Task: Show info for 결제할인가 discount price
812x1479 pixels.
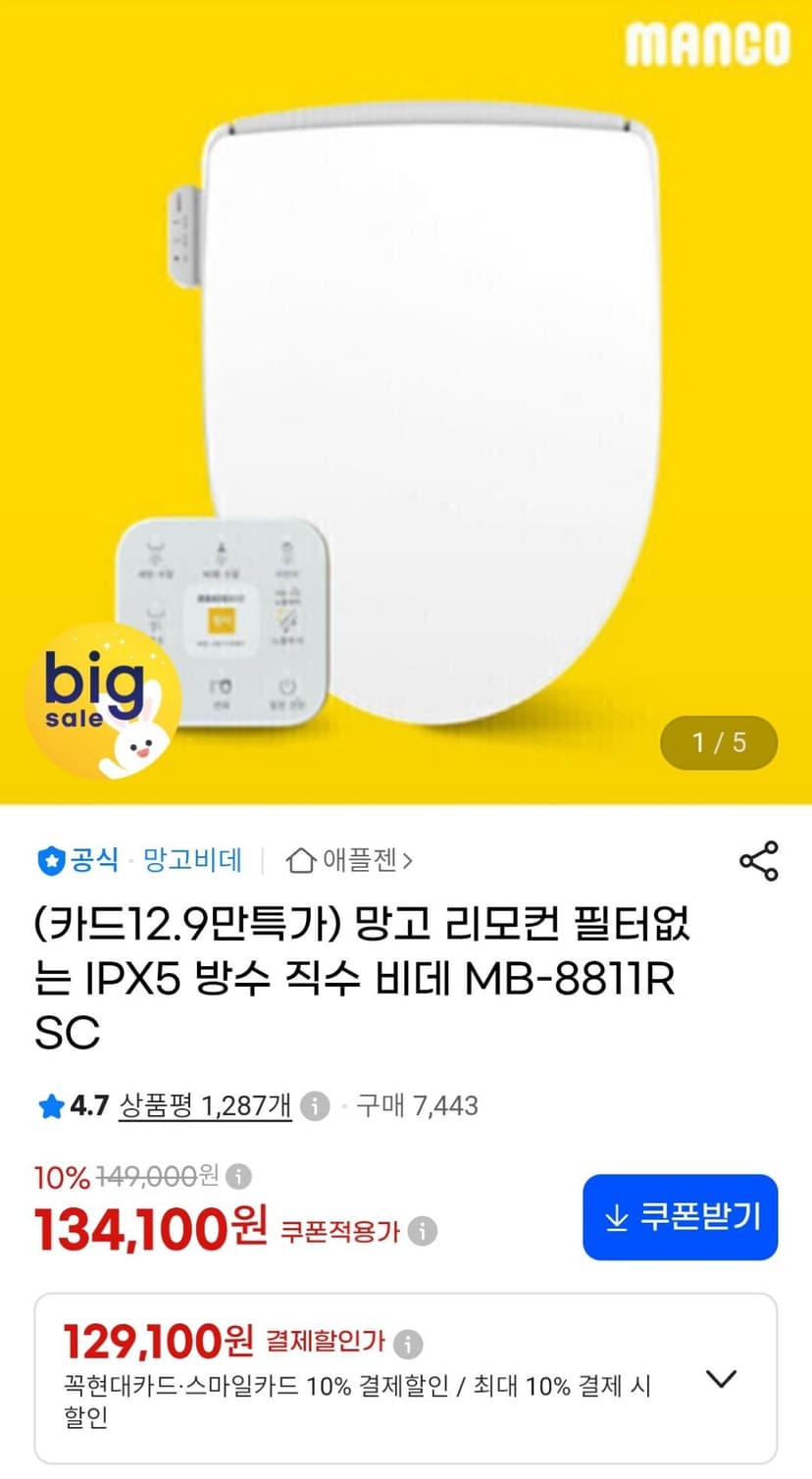Action: [x=408, y=1343]
